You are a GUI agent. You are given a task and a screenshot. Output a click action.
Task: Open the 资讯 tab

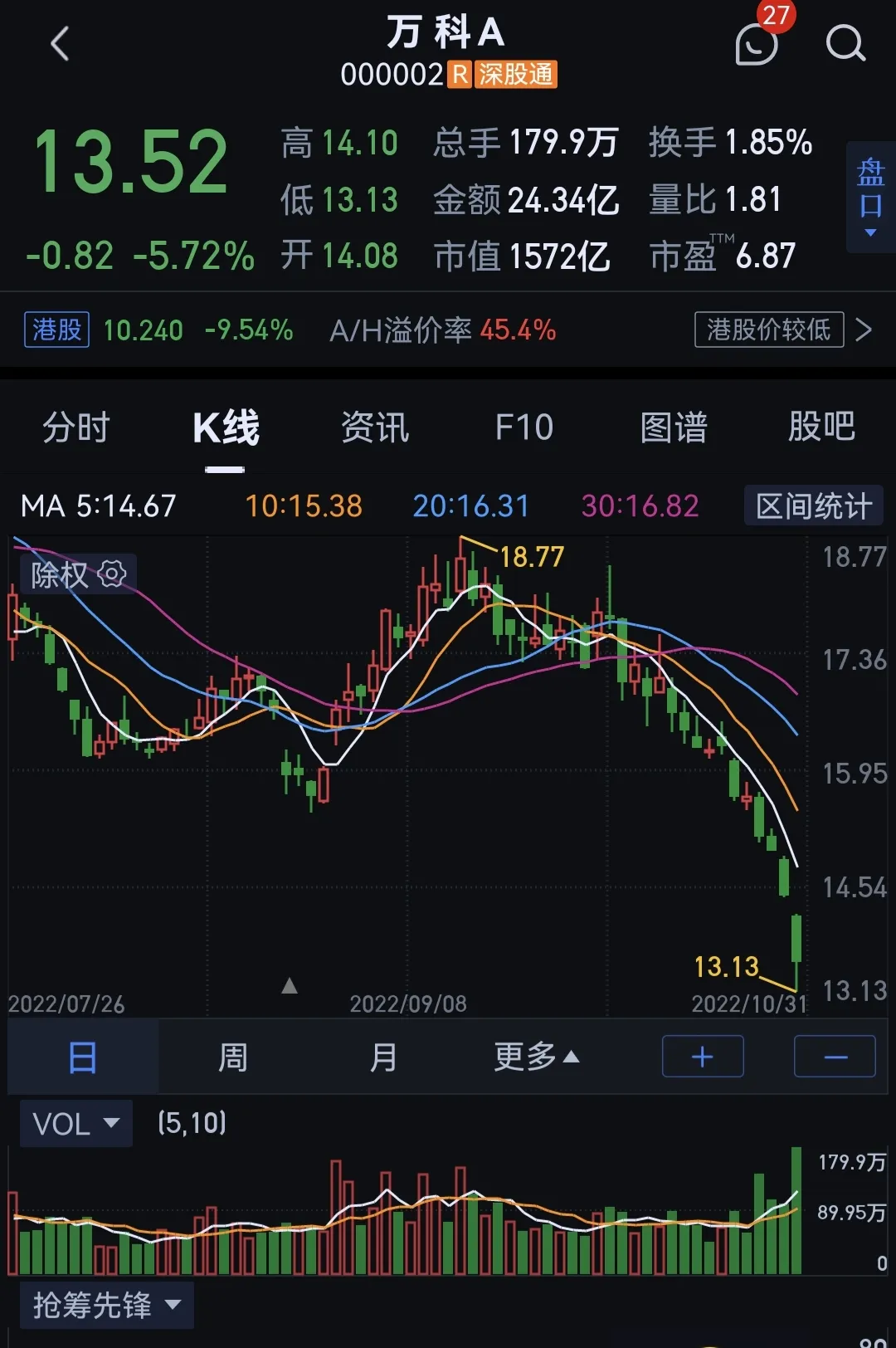click(x=375, y=427)
